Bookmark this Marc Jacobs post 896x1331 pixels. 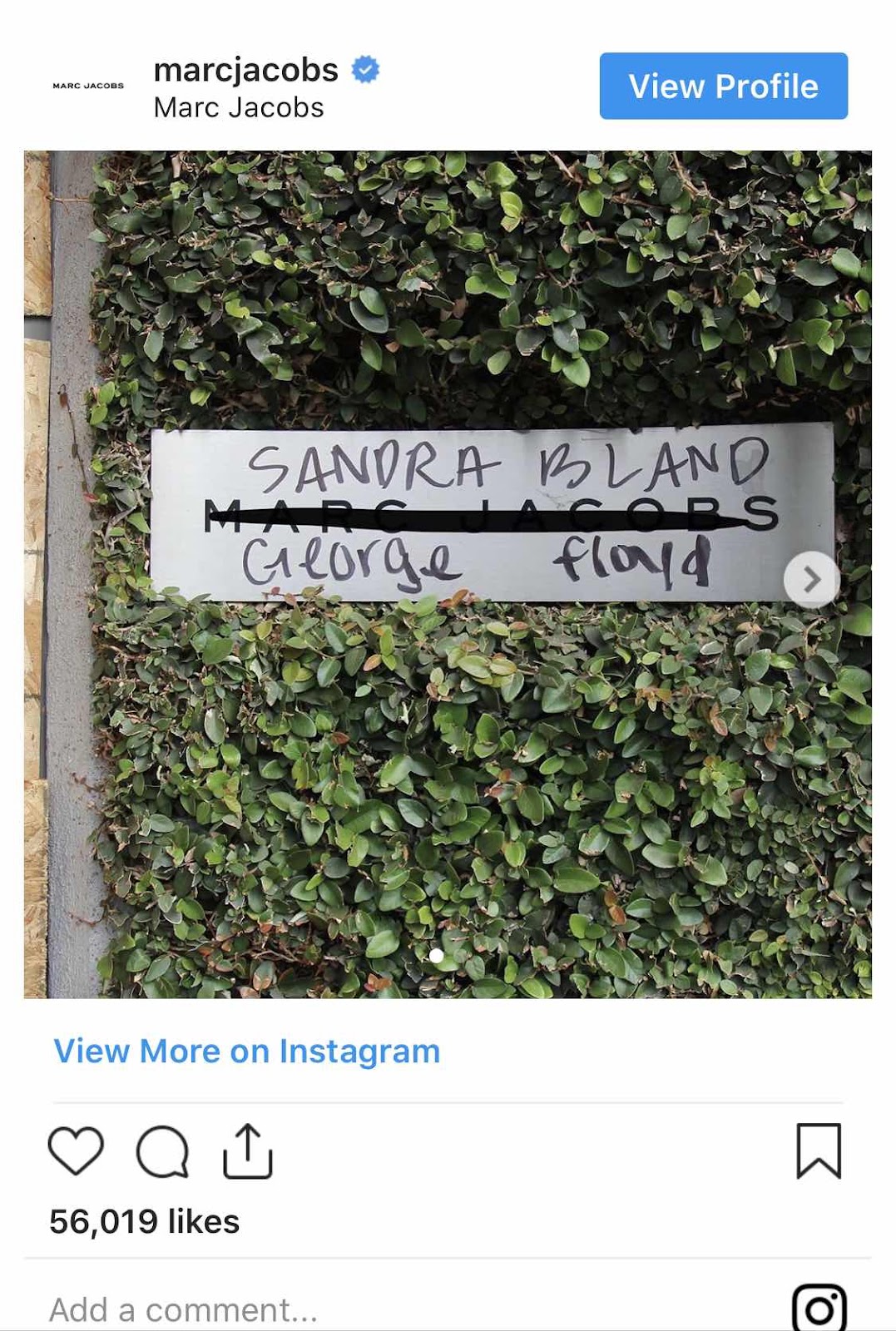point(819,1151)
